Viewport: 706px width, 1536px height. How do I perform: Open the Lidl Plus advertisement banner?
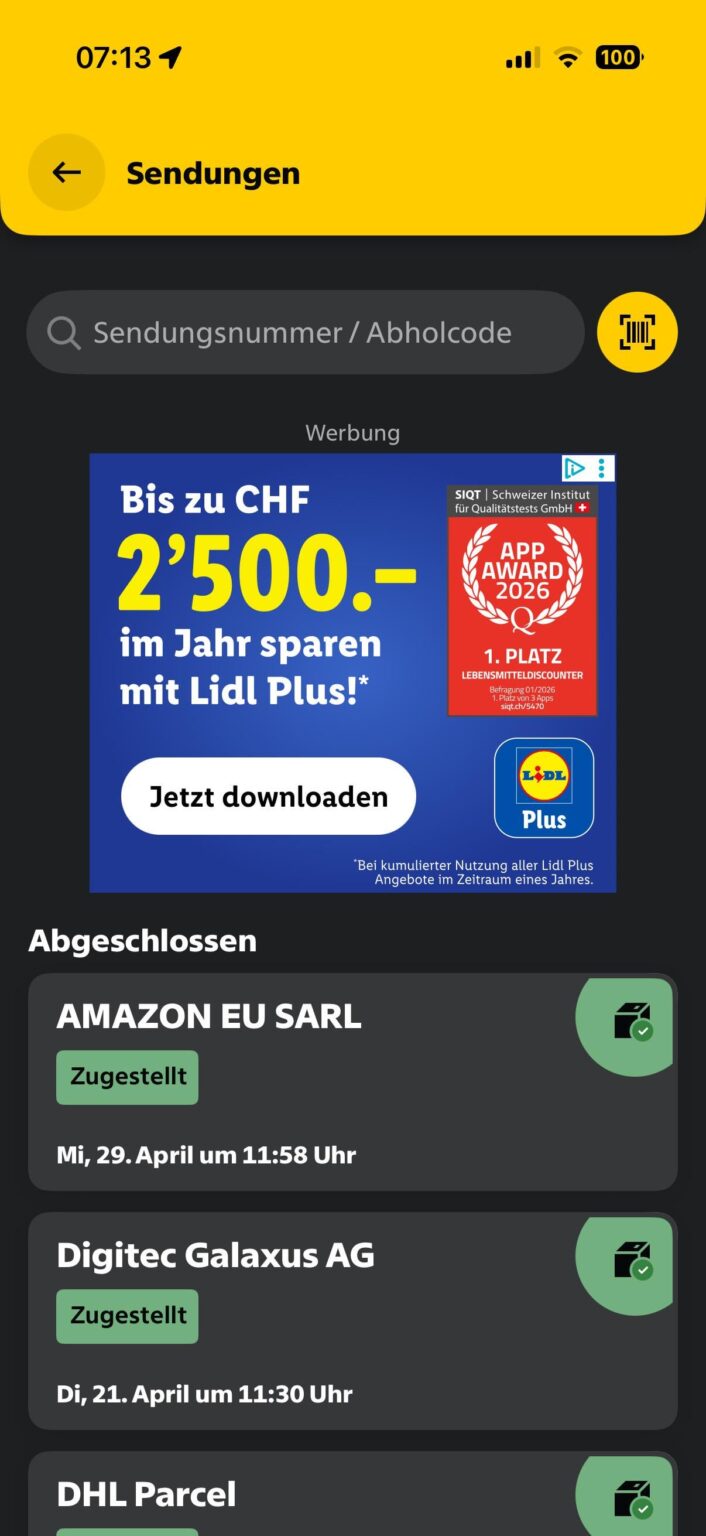click(x=353, y=672)
